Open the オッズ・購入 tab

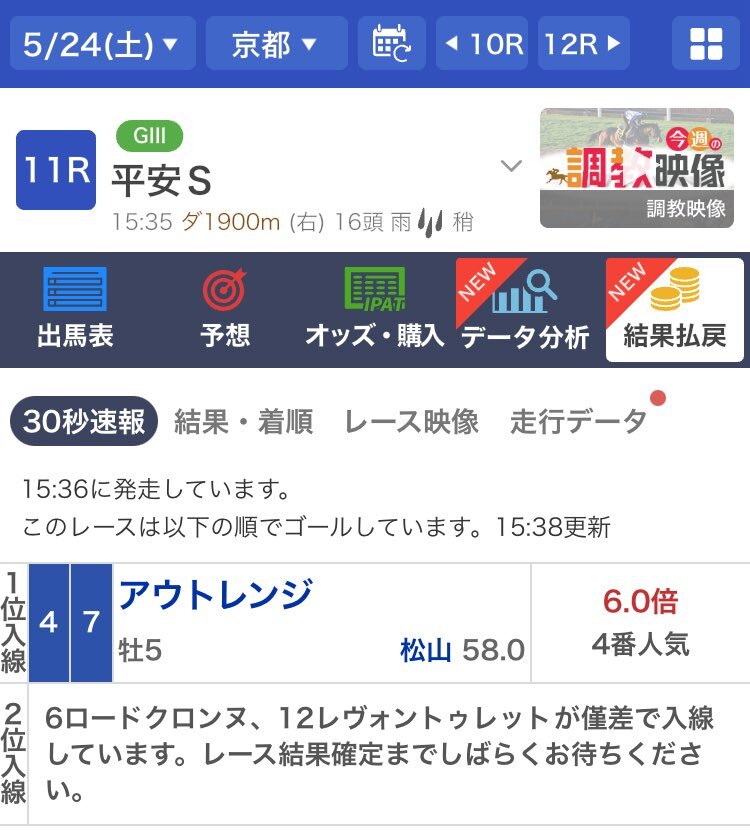375,310
